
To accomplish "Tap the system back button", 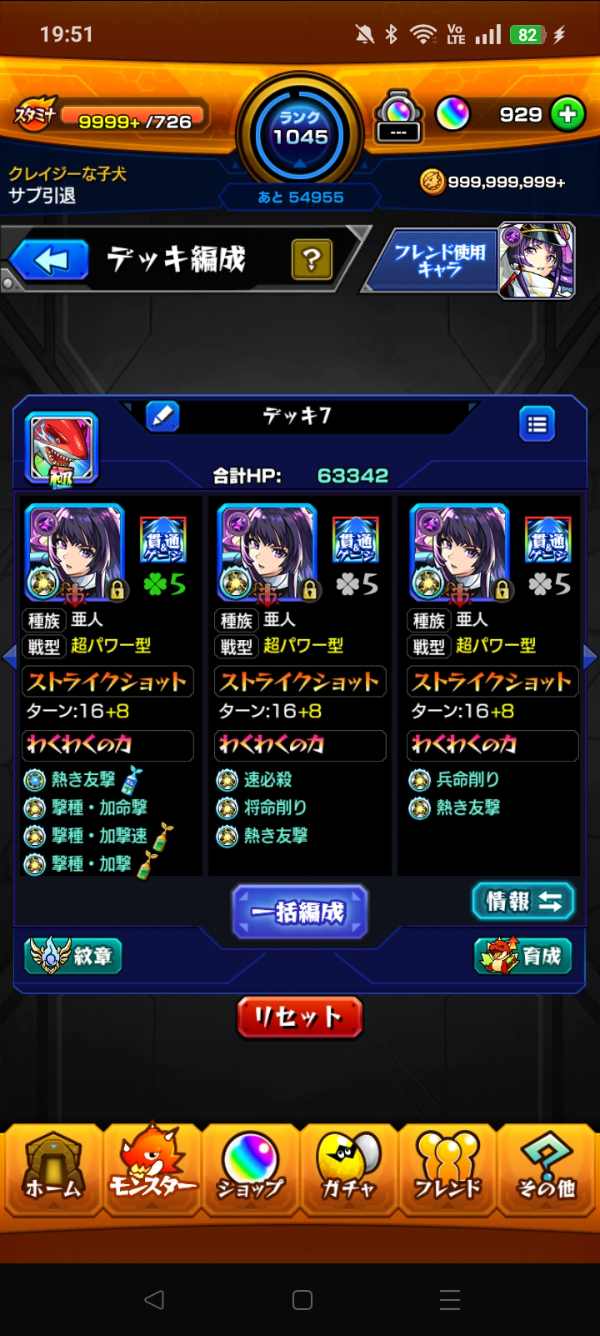I will click(153, 1300).
